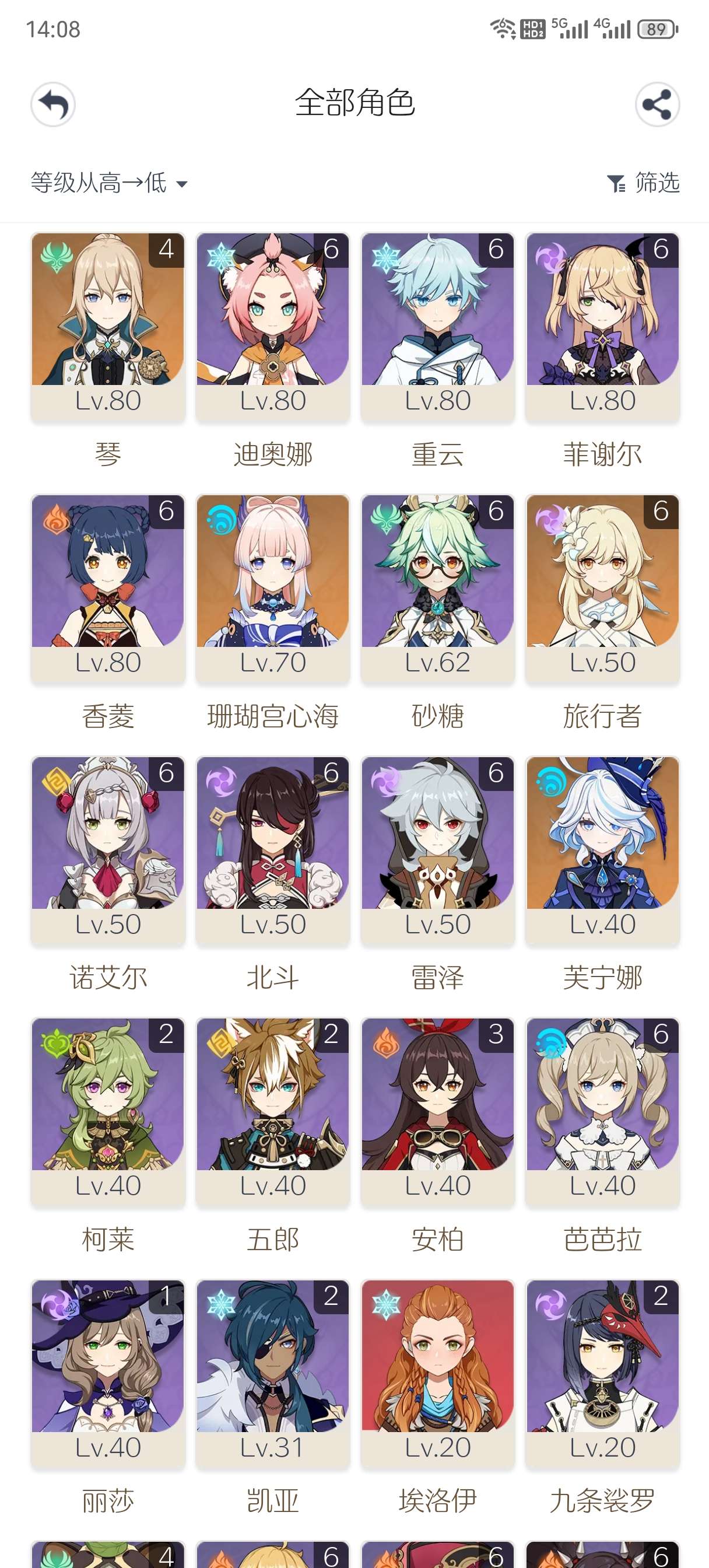709x1568 pixels.
Task: Select the 重云 character card
Action: (x=437, y=326)
